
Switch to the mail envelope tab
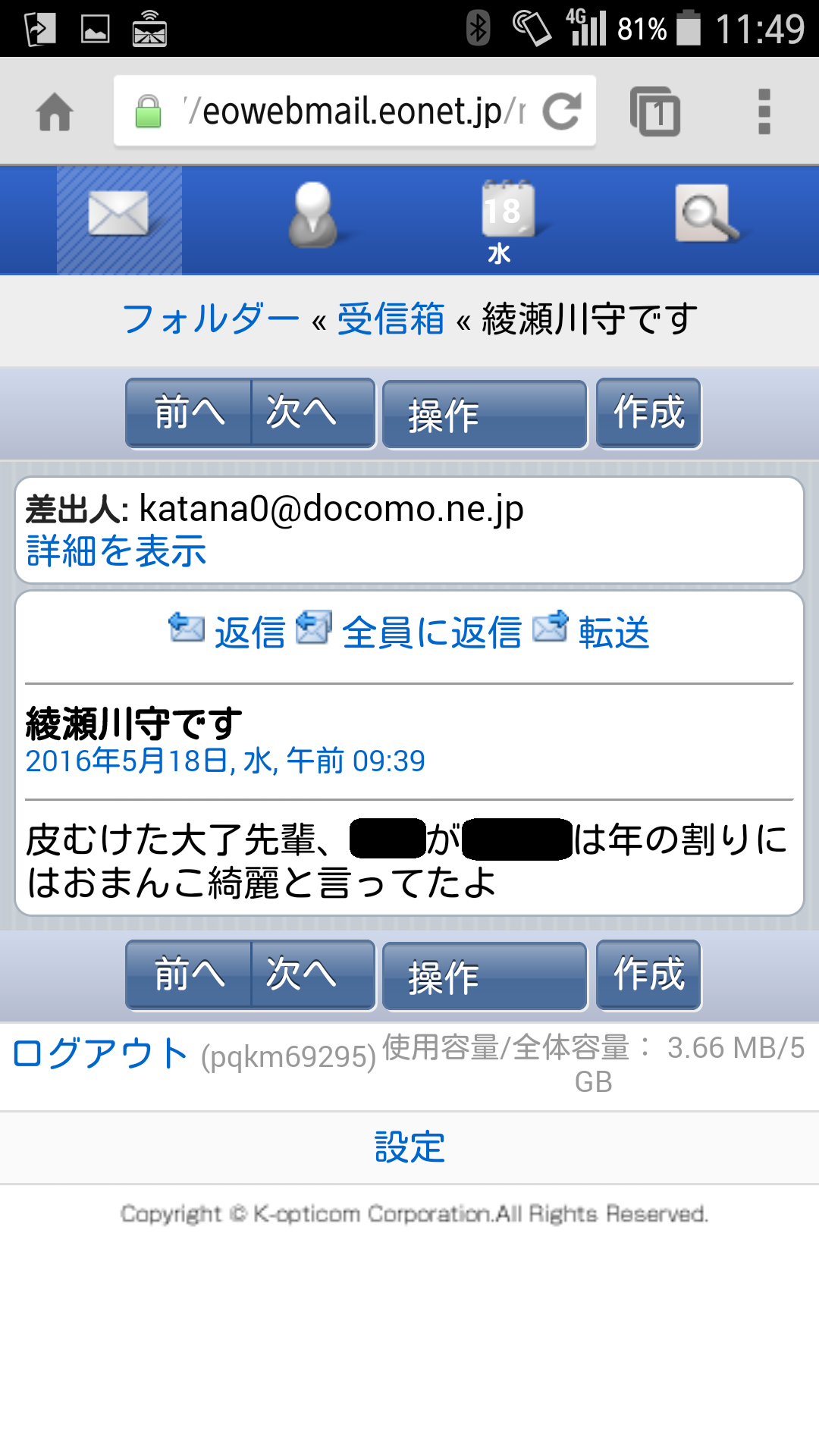pos(119,220)
